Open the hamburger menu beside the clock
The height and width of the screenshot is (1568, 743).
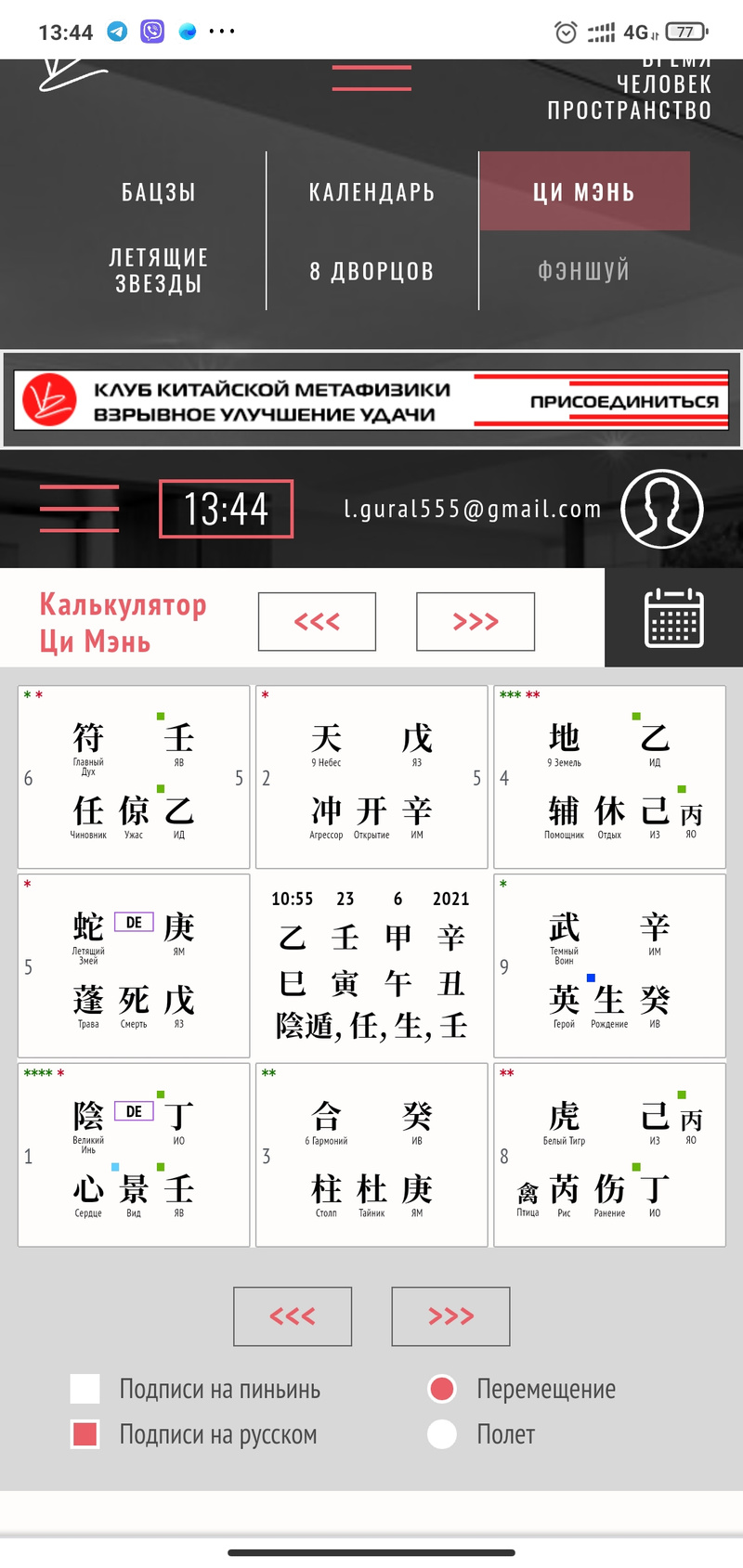coord(80,508)
